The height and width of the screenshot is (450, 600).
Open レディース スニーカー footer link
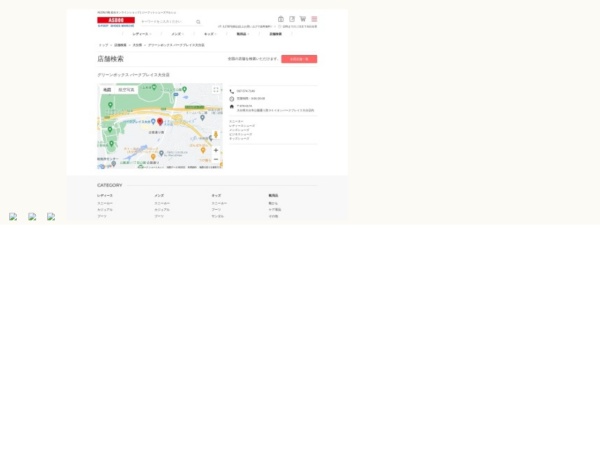pyautogui.click(x=105, y=203)
